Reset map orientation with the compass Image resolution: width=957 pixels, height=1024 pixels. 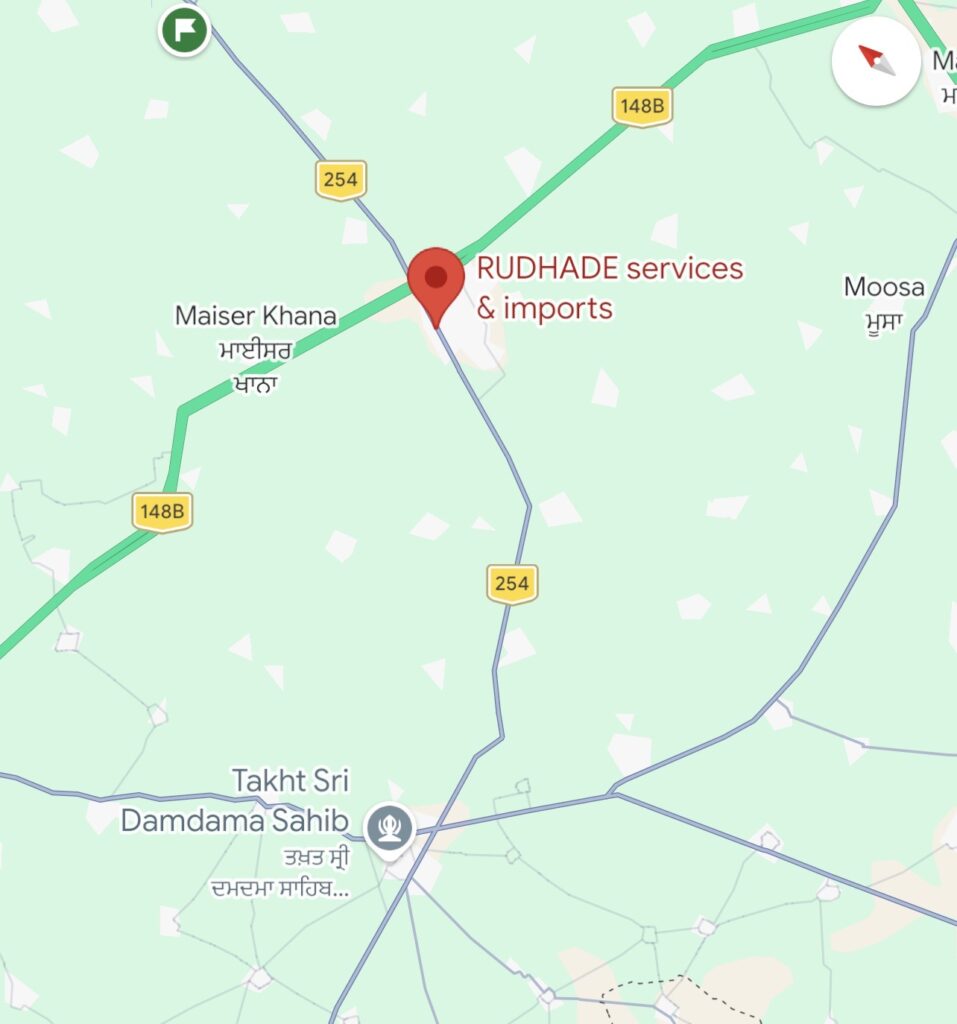coord(876,61)
